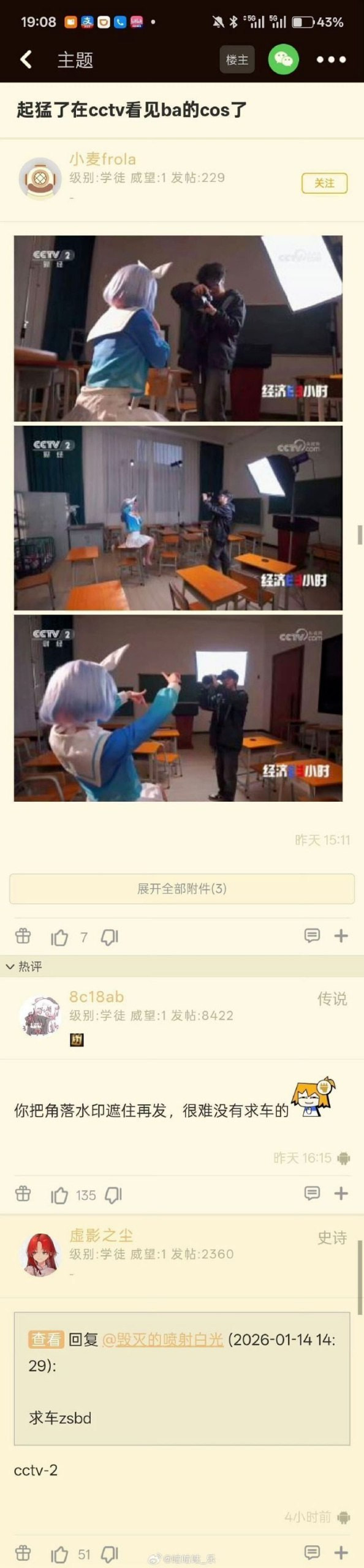Tap 查看 to view the quoted reply
Image resolution: width=364 pixels, height=1568 pixels.
pyautogui.click(x=46, y=1340)
